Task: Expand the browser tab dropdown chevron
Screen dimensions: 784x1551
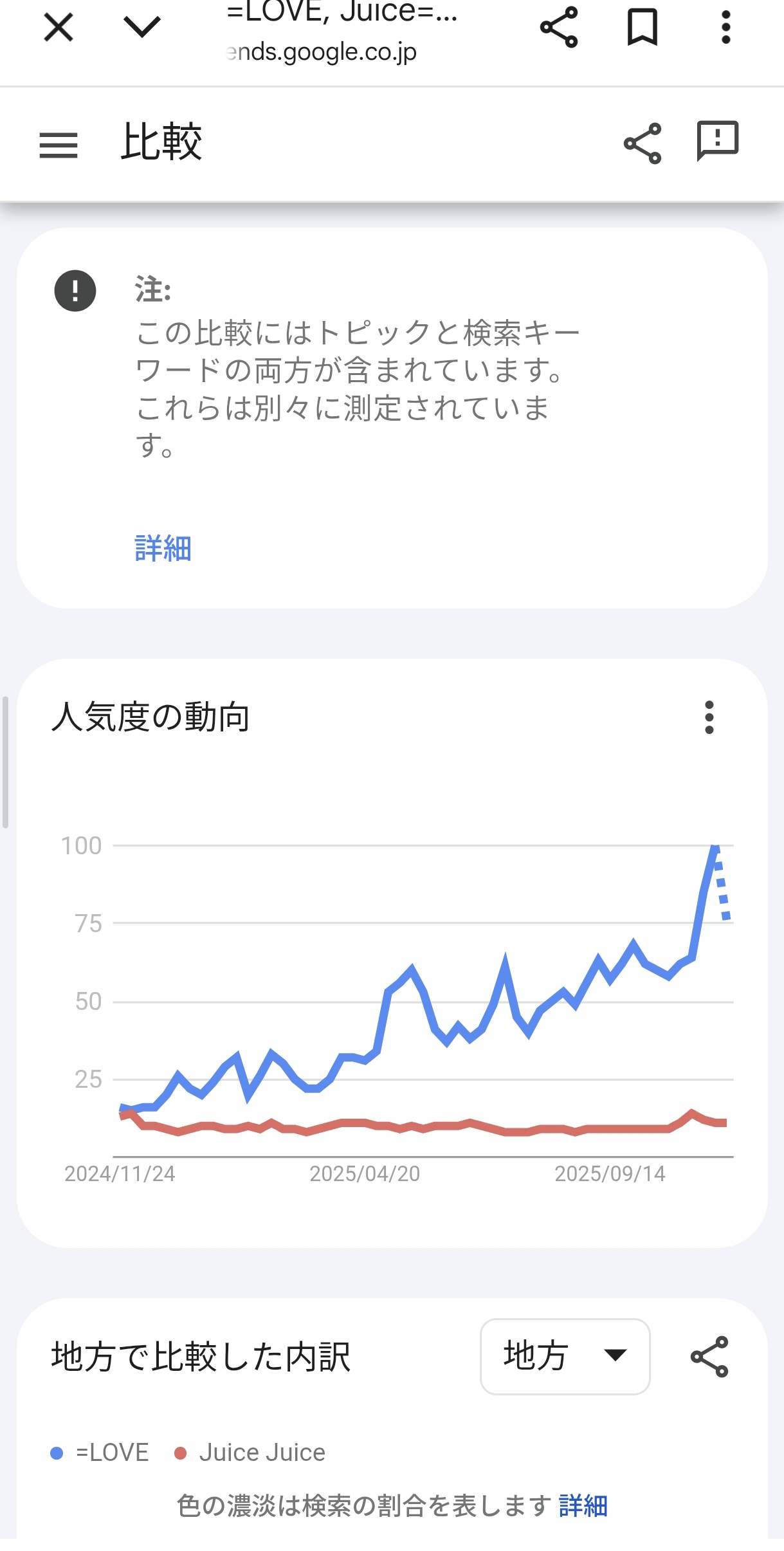Action: [141, 27]
